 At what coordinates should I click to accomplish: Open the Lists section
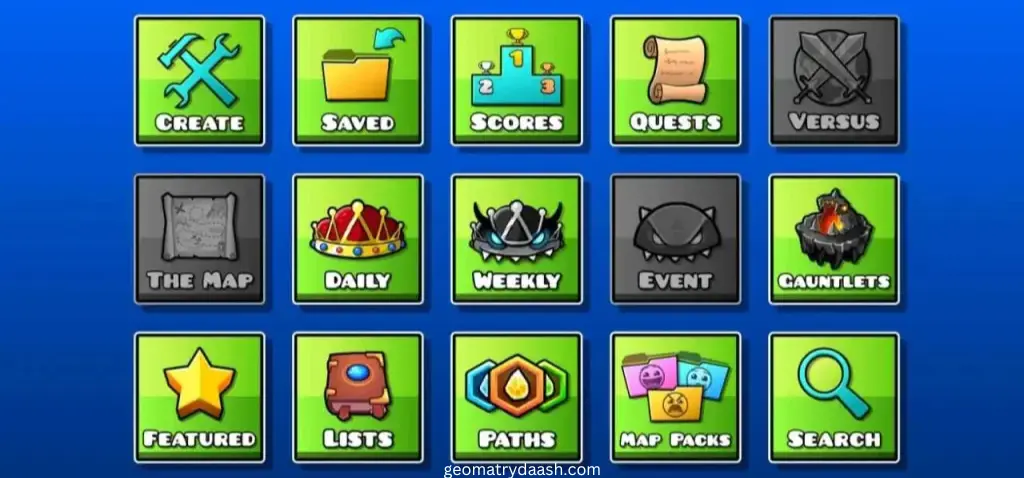(x=358, y=397)
